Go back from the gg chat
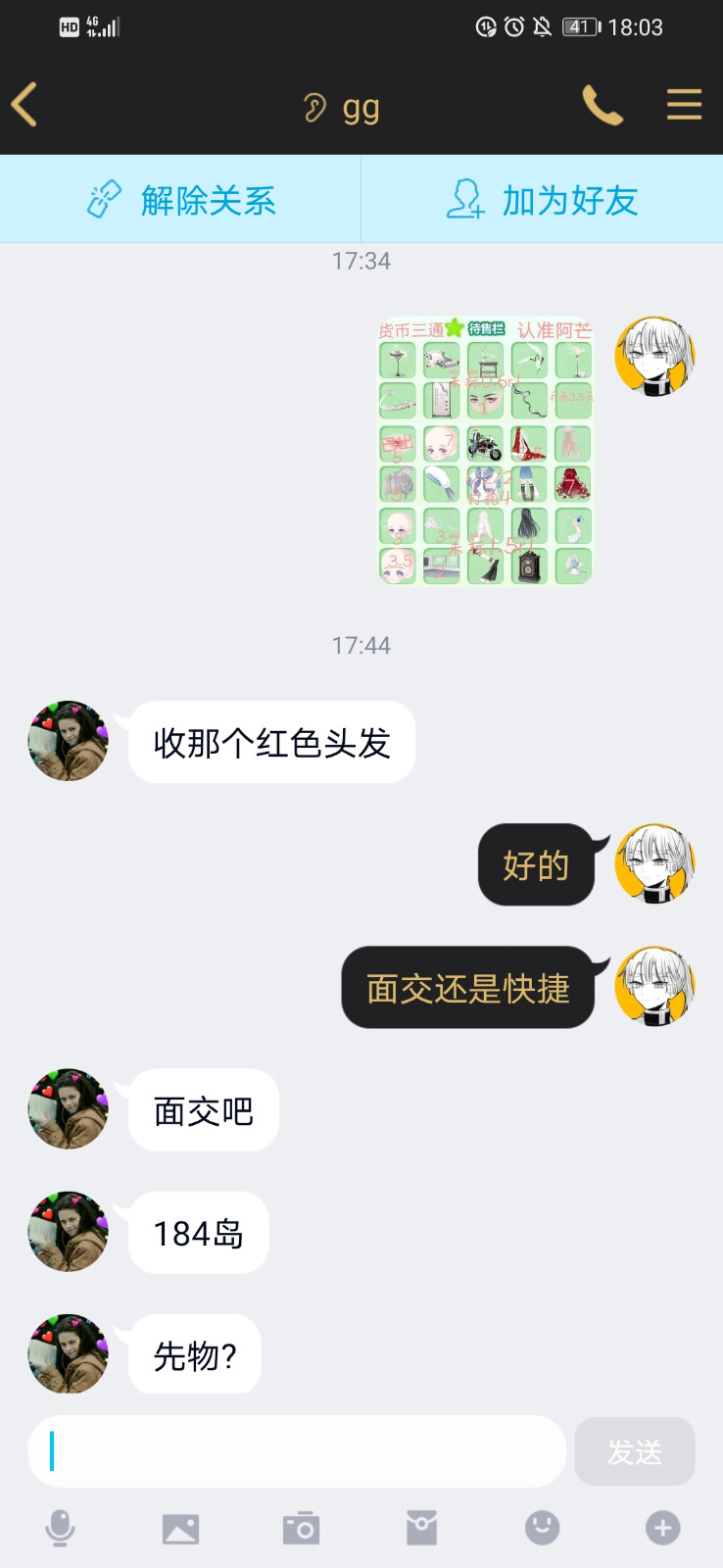The width and height of the screenshot is (723, 1568). tap(24, 104)
